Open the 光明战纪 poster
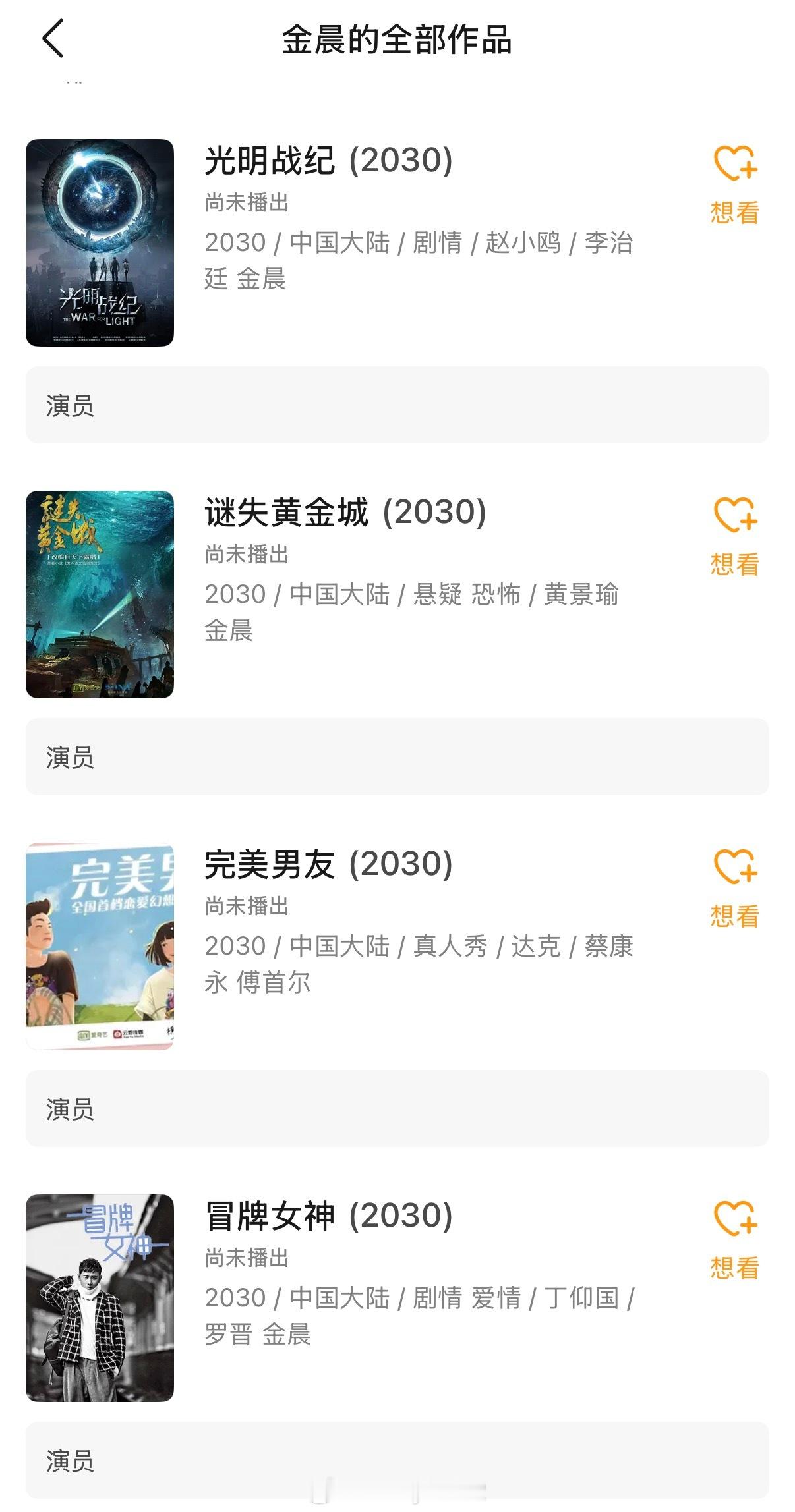The height and width of the screenshot is (1512, 795). 100,242
